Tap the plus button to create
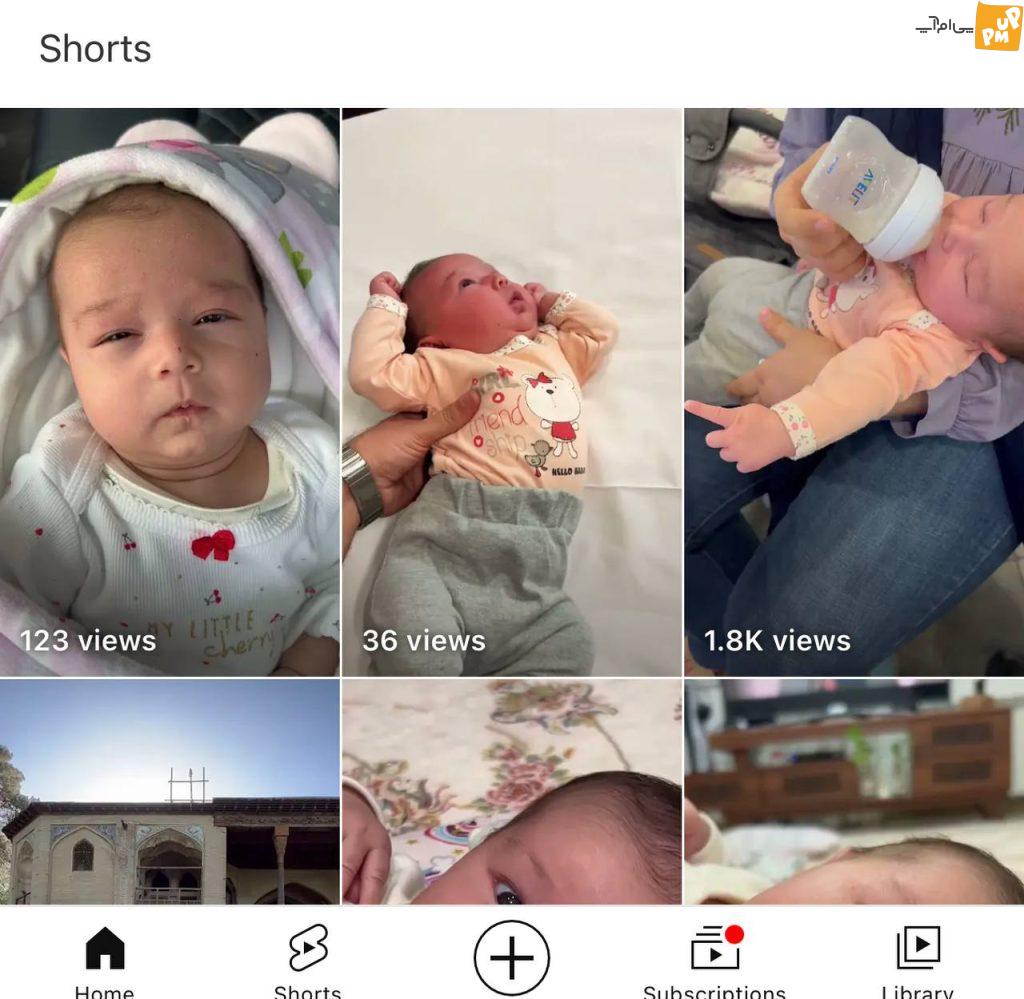Screen dimensions: 1024x999 [x=511, y=958]
